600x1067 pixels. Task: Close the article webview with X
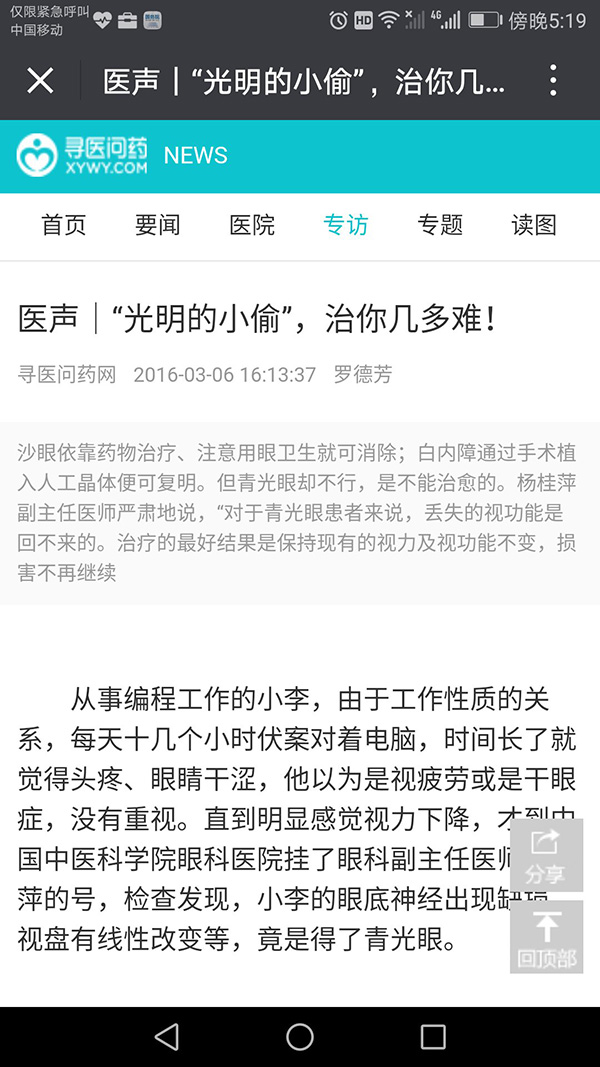point(40,81)
